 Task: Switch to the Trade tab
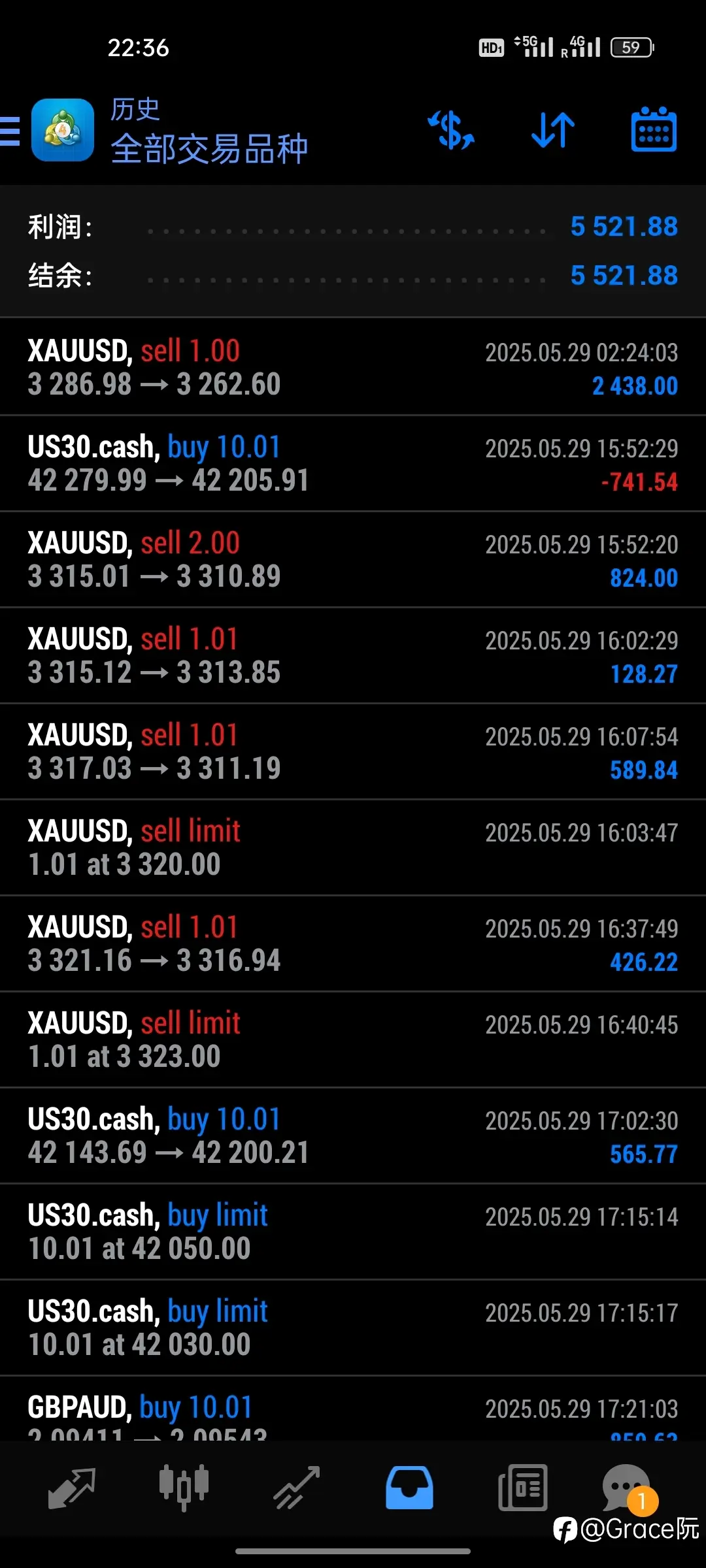click(x=297, y=1488)
